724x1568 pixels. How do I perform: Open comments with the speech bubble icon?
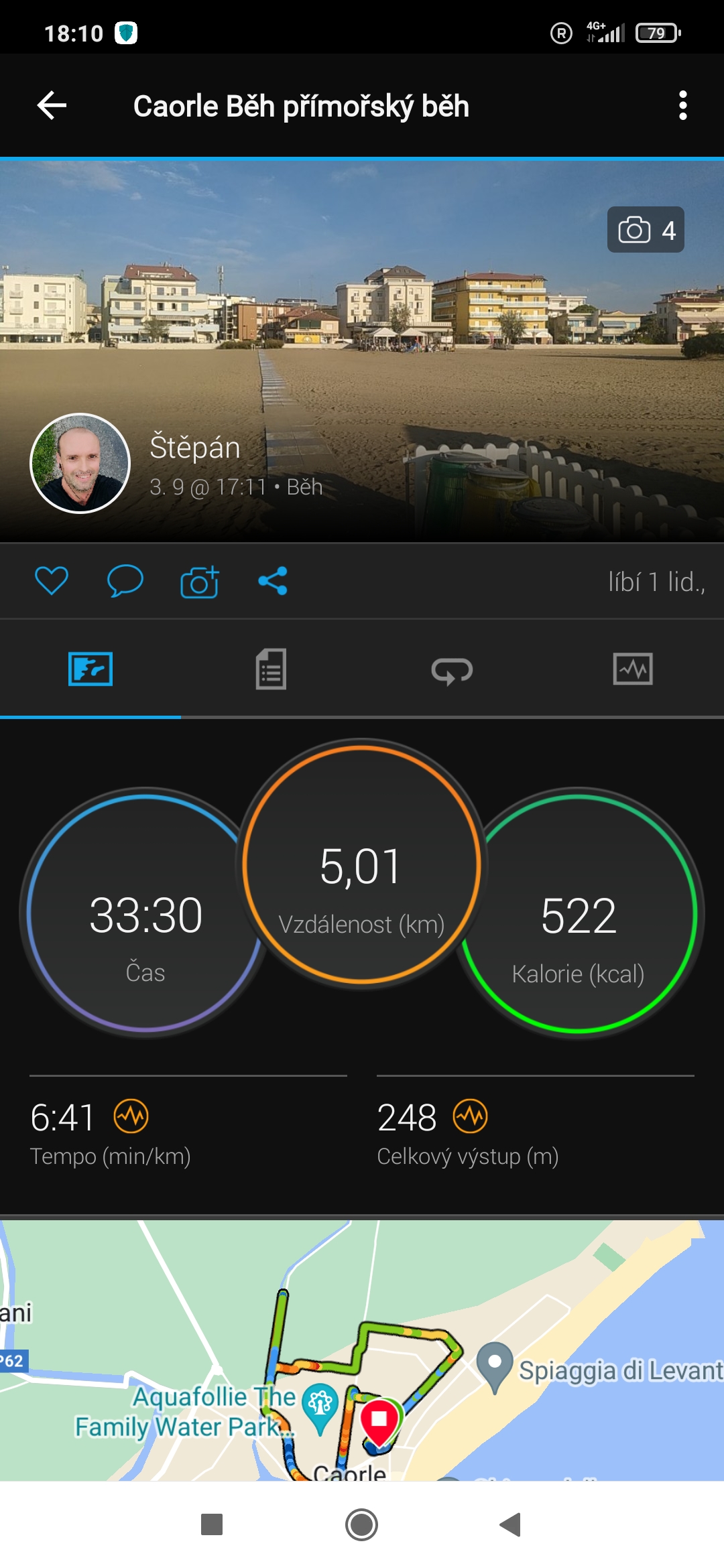pos(125,581)
